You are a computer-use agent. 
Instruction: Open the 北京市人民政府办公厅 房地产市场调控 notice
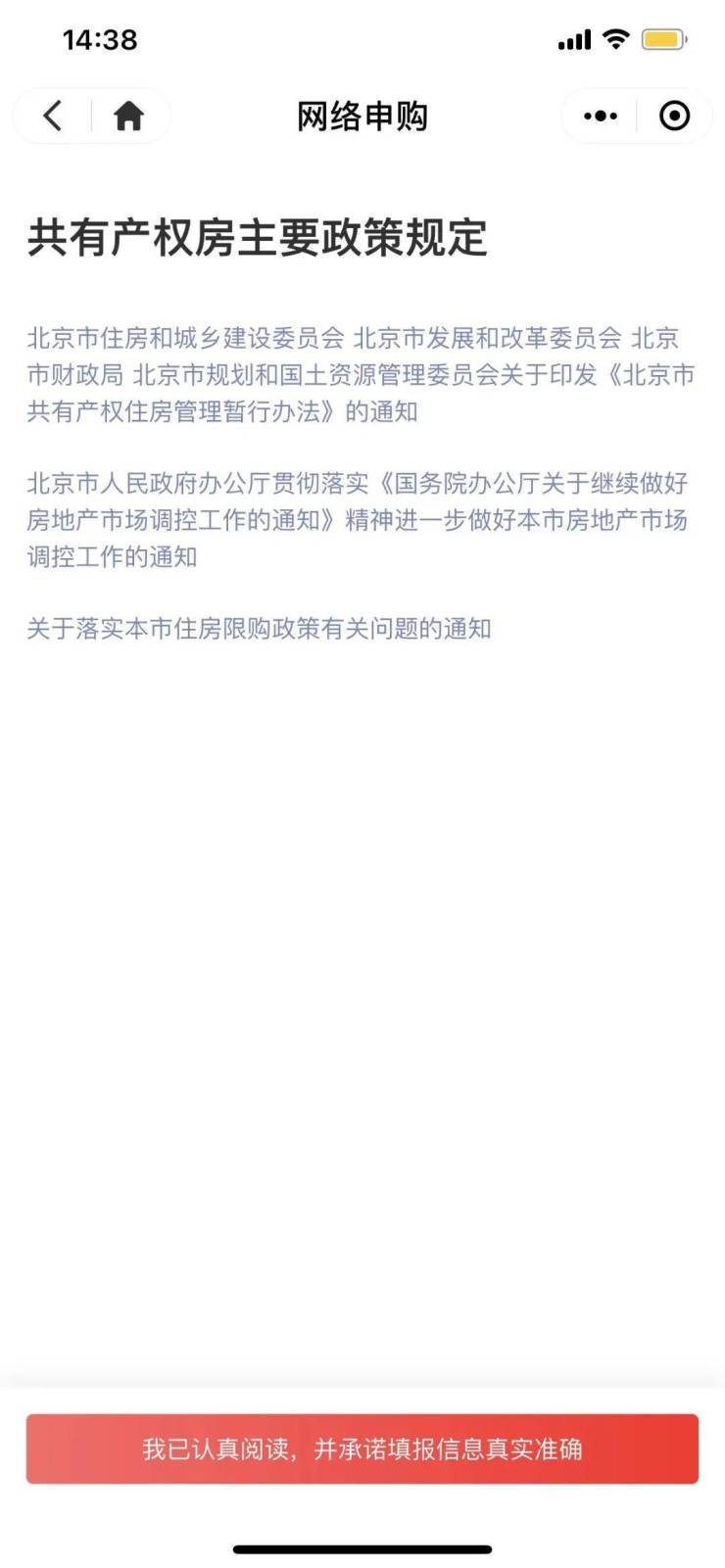(x=358, y=520)
